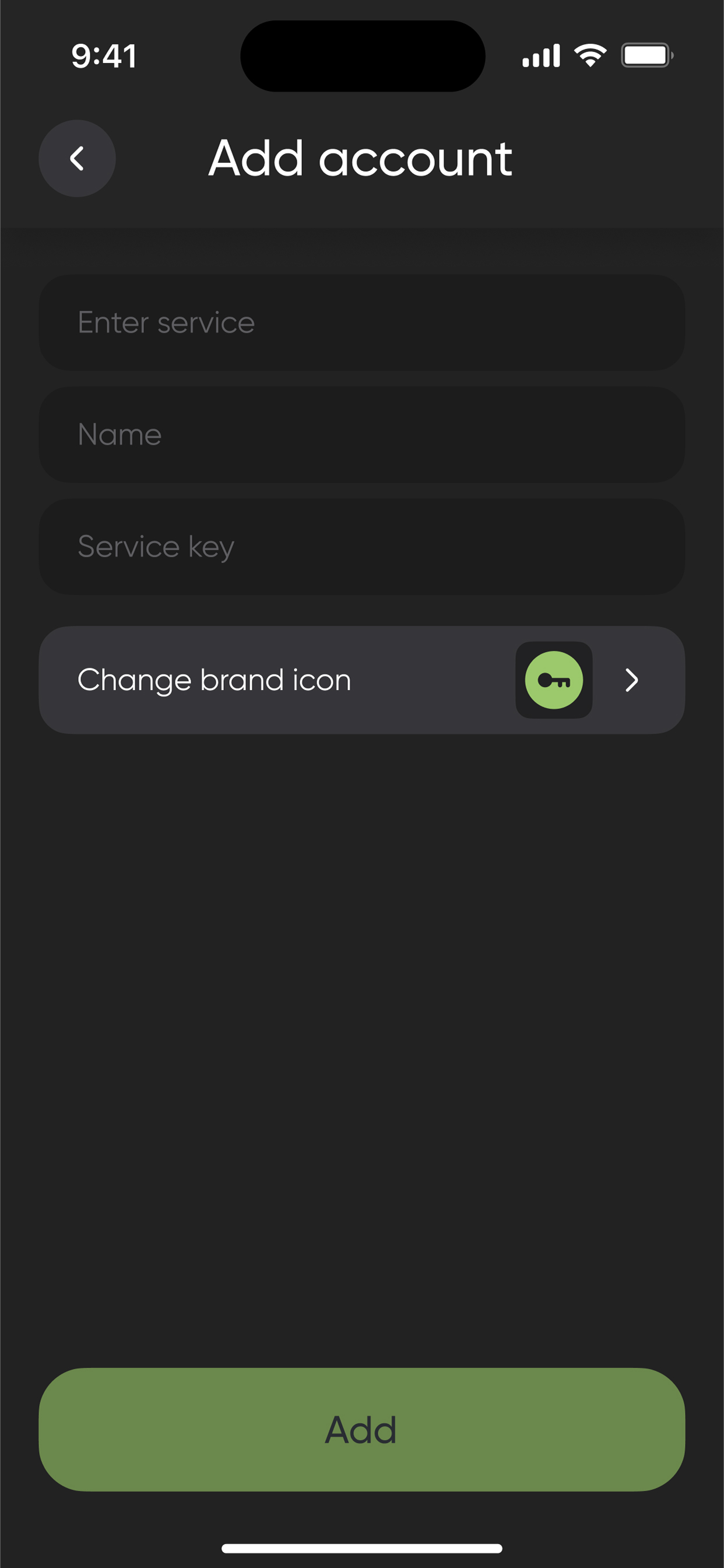The height and width of the screenshot is (1568, 724).
Task: Focus the Name input field
Action: coord(362,434)
